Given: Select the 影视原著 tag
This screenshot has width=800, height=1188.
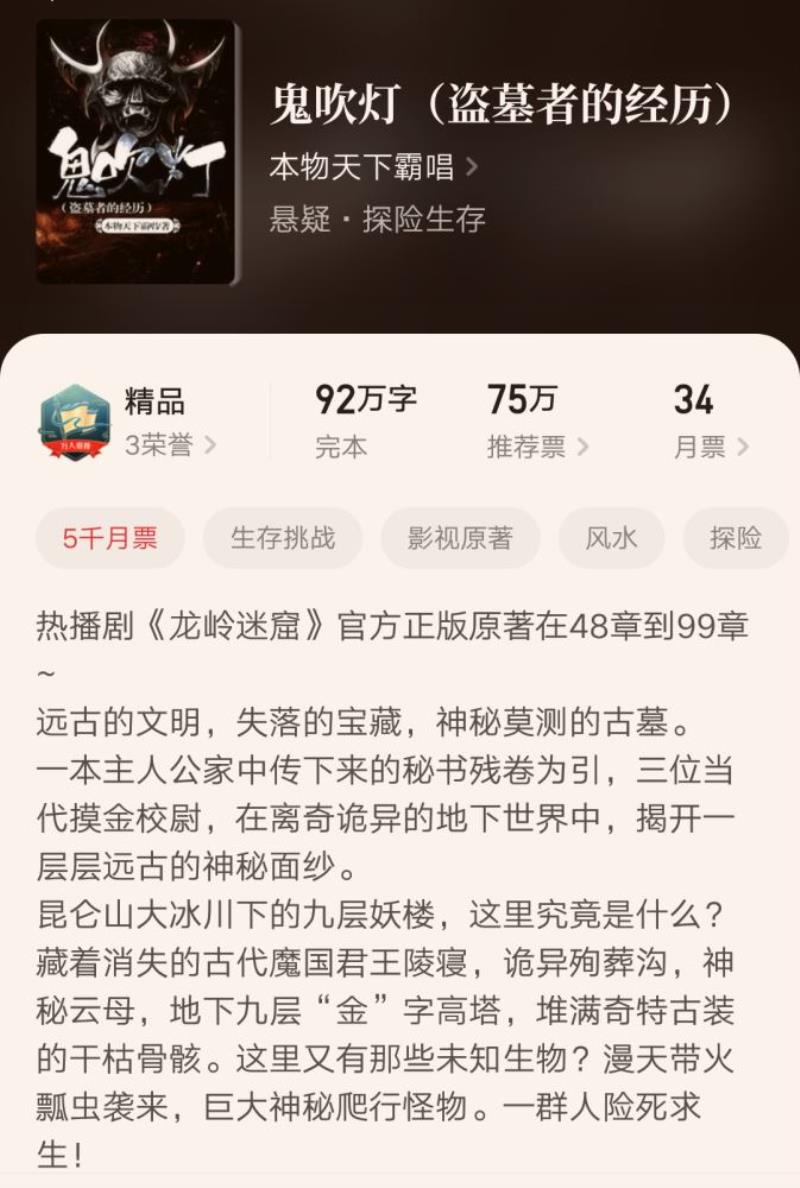Looking at the screenshot, I should click(460, 538).
